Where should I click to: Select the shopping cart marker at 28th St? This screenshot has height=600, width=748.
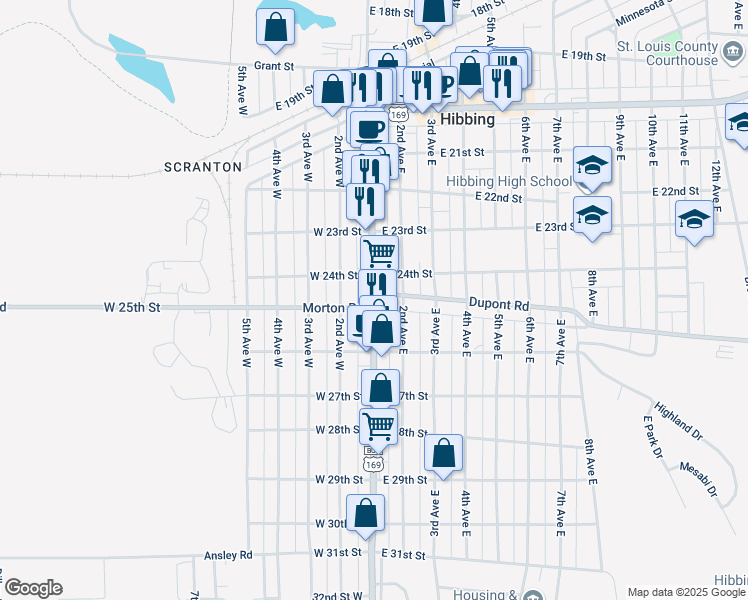pyautogui.click(x=379, y=425)
